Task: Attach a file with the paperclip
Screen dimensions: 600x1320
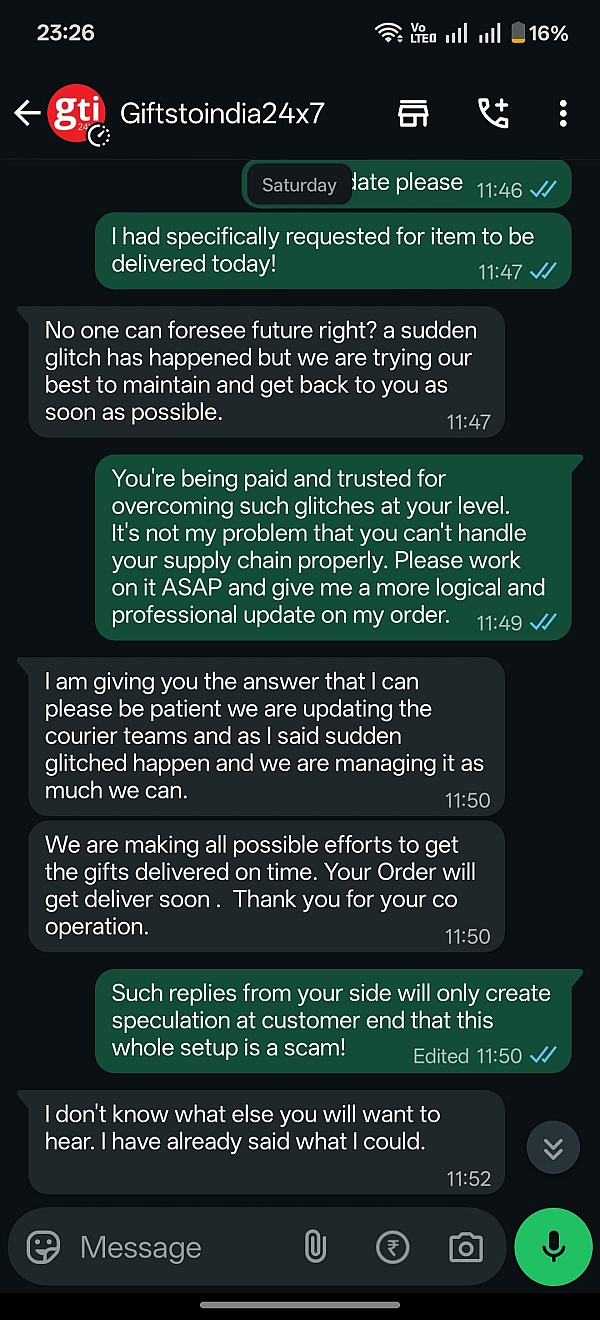Action: [x=315, y=1247]
